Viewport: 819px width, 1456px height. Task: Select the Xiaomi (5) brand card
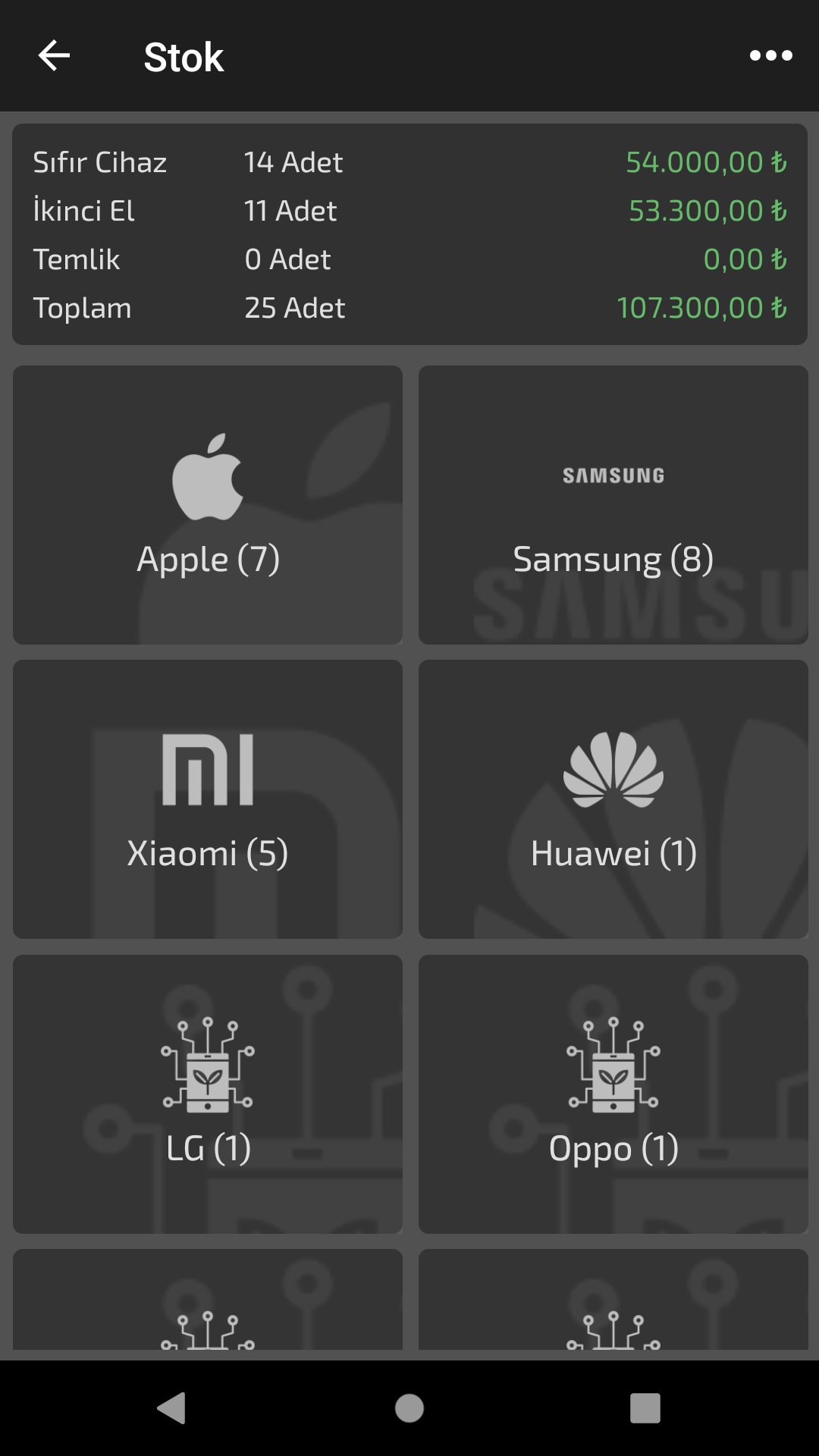(x=208, y=799)
